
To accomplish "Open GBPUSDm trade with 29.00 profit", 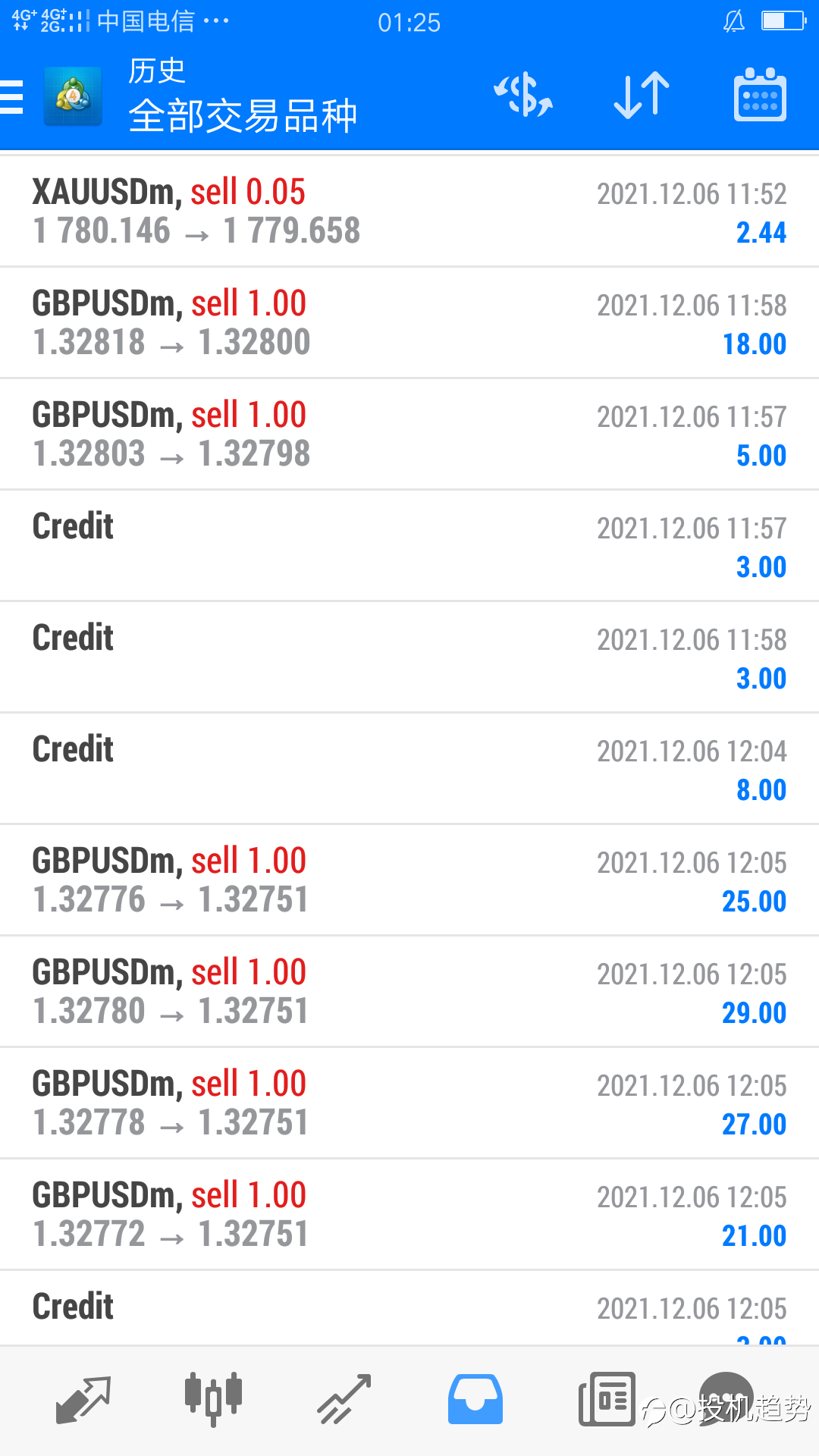I will point(409,992).
